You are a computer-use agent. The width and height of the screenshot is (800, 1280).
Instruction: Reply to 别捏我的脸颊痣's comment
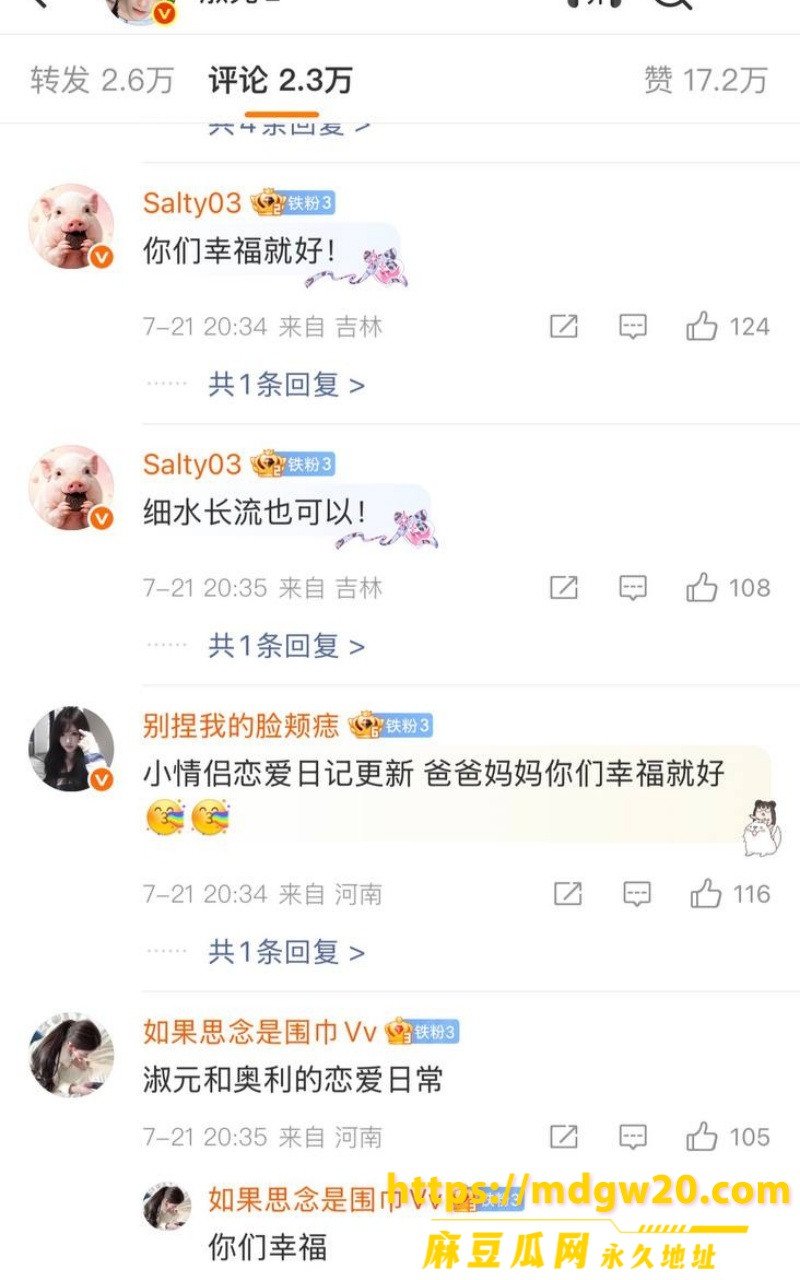(x=636, y=894)
